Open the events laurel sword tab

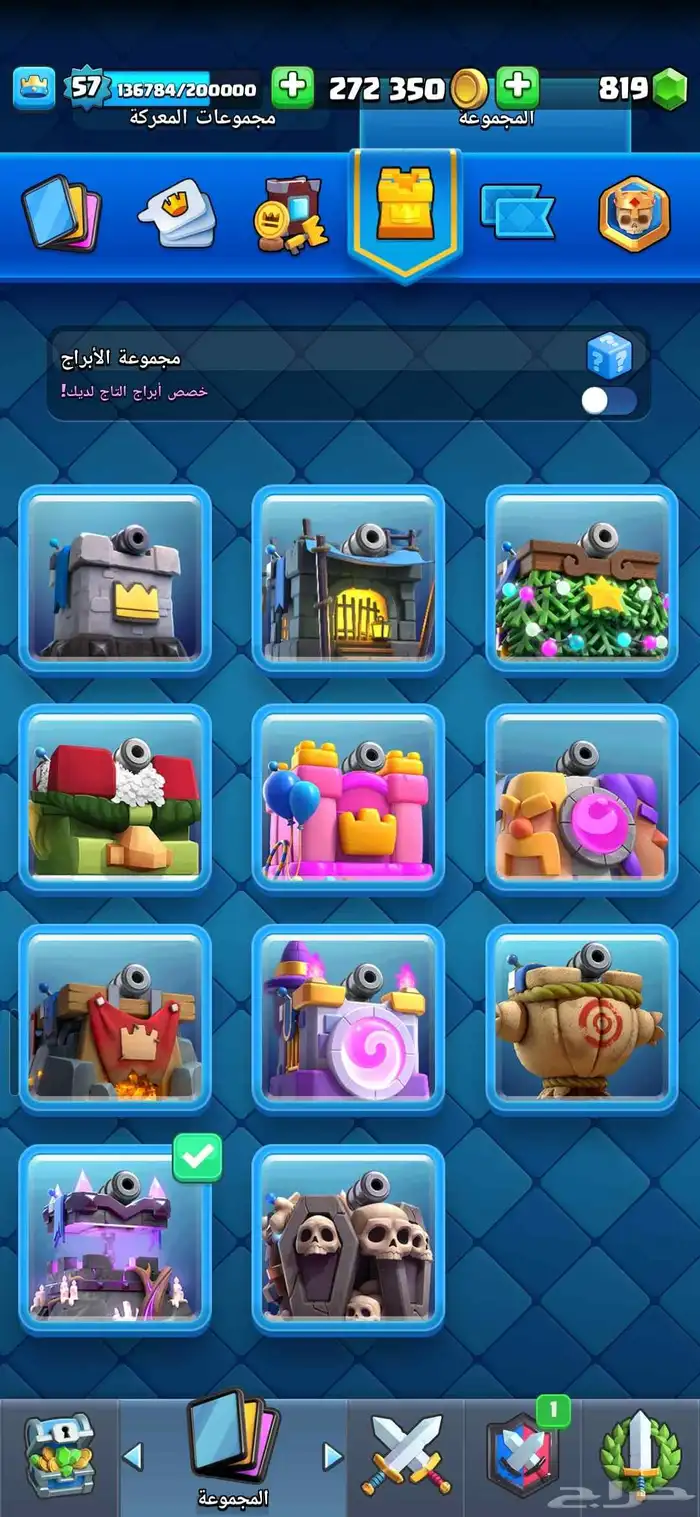tap(640, 1455)
